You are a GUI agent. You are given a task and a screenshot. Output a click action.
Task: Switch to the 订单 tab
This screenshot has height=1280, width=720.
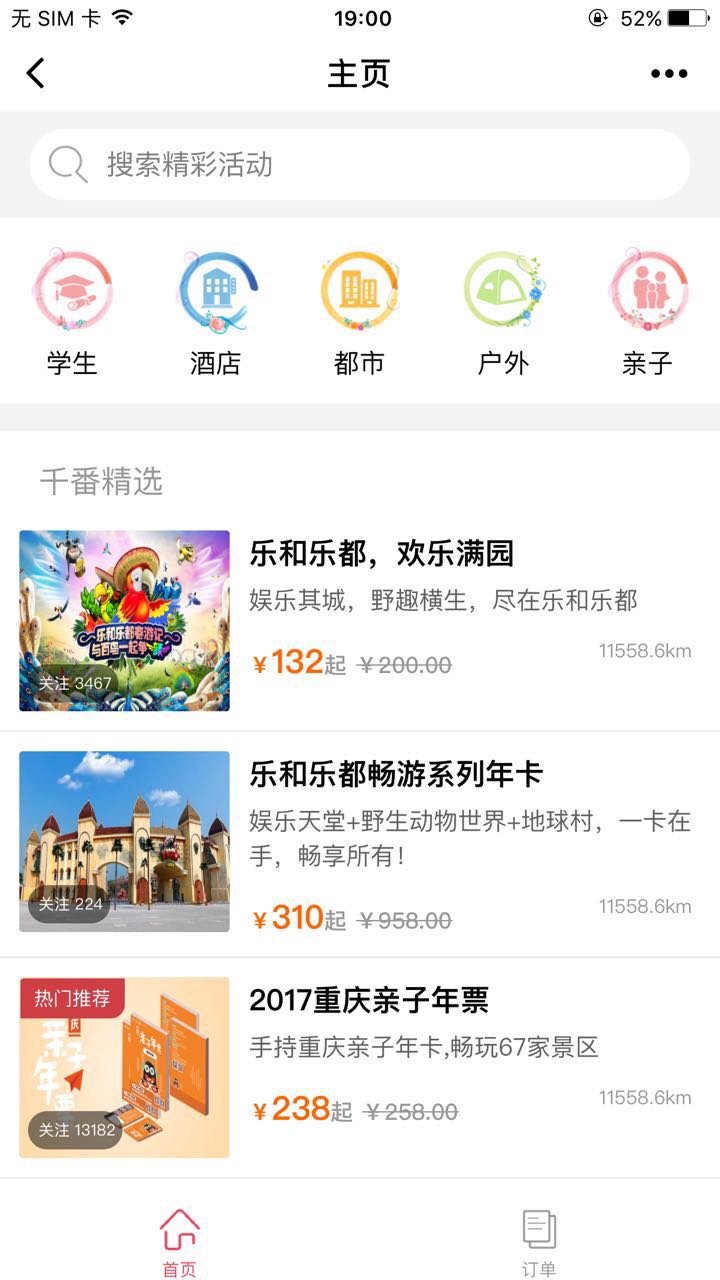539,1242
